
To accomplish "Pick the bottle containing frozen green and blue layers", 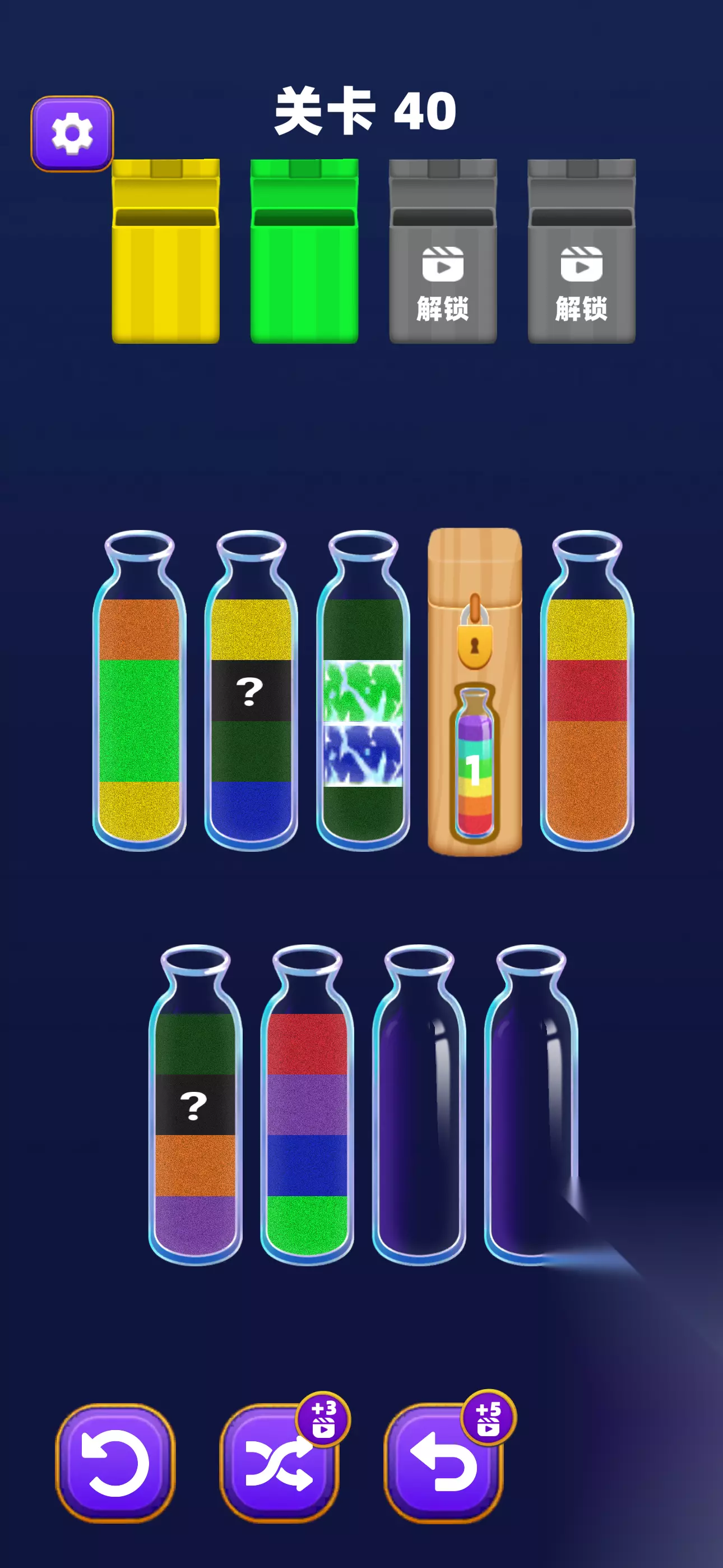I will coord(363,690).
